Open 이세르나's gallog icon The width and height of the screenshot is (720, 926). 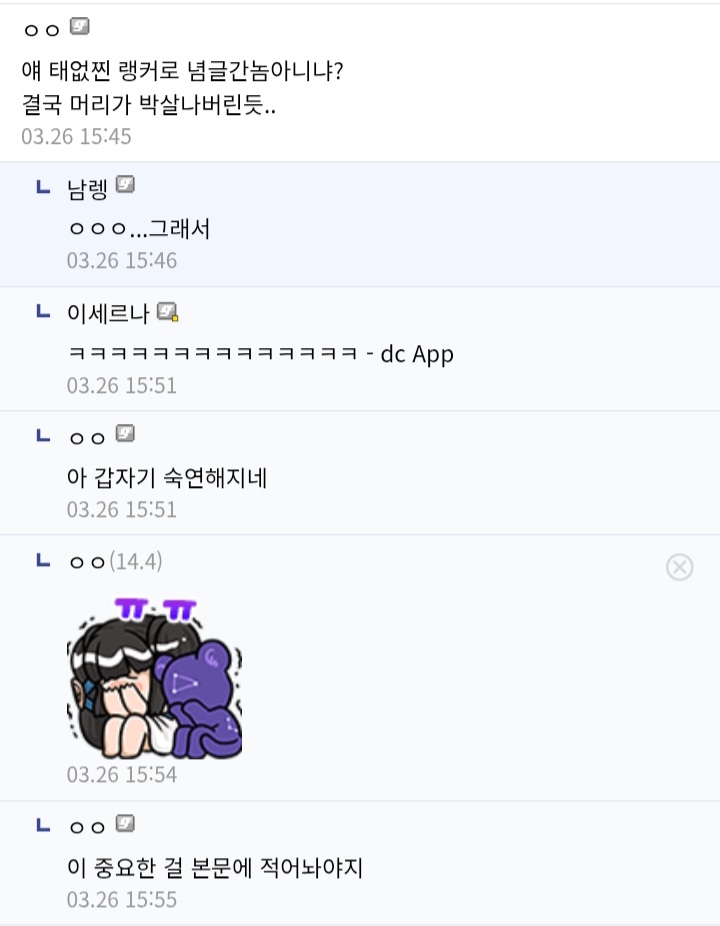click(x=168, y=312)
